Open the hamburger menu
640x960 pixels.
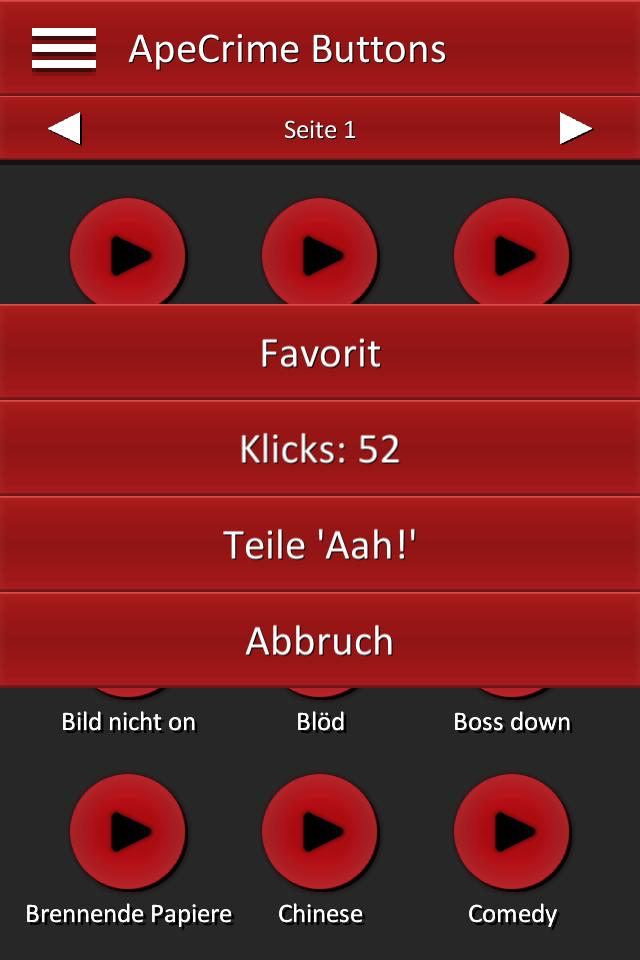coord(64,48)
